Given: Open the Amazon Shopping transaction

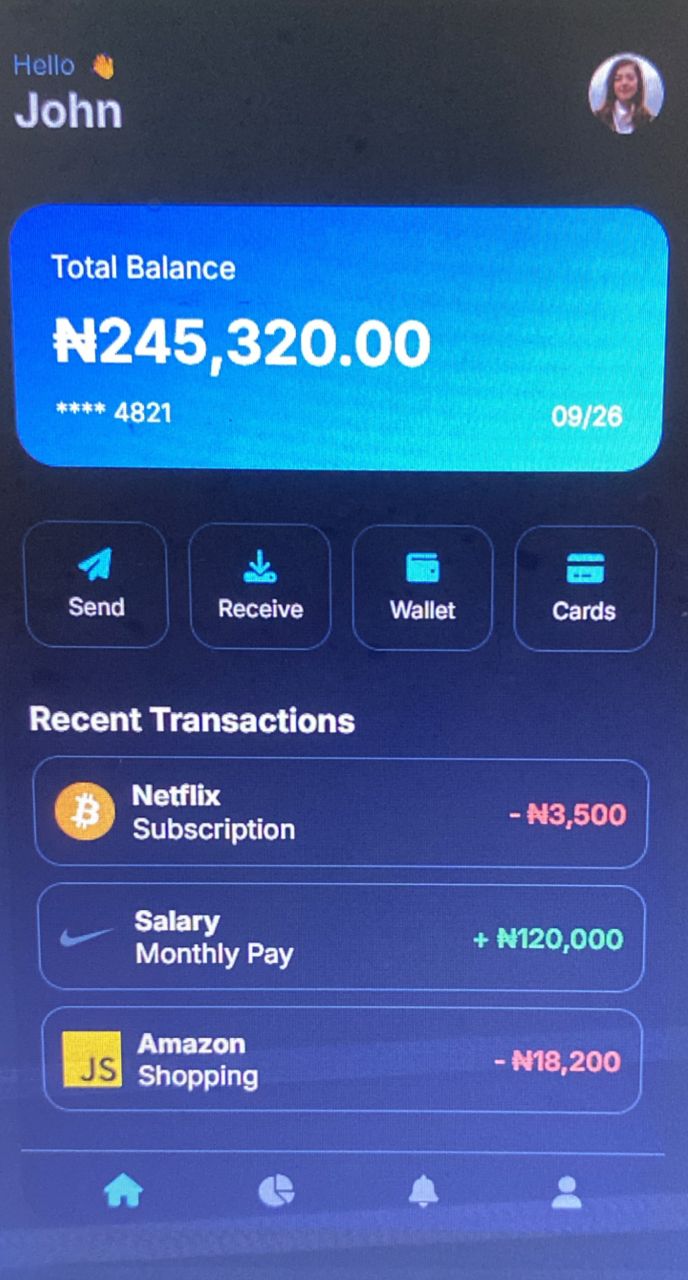Looking at the screenshot, I should (340, 1060).
